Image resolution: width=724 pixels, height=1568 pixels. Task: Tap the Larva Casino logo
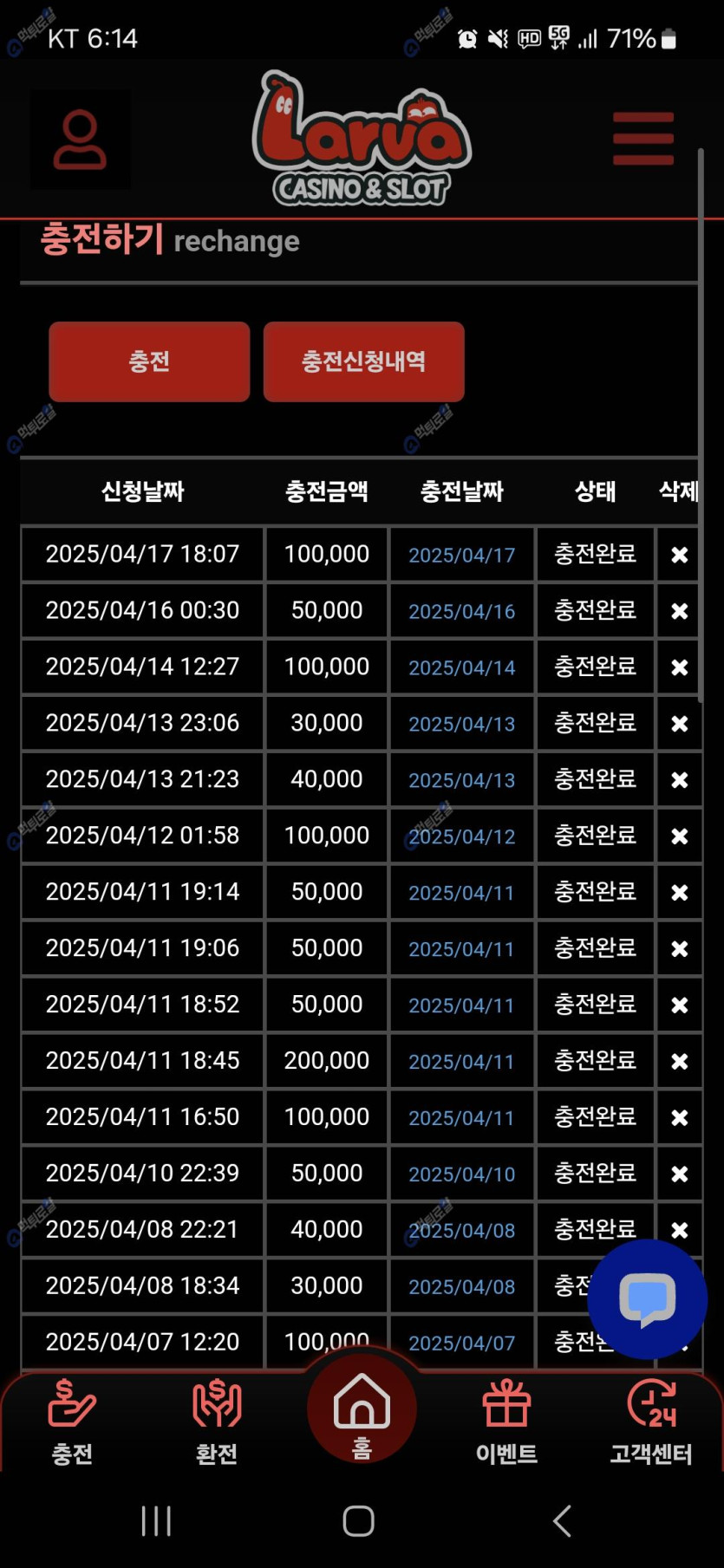point(362,139)
